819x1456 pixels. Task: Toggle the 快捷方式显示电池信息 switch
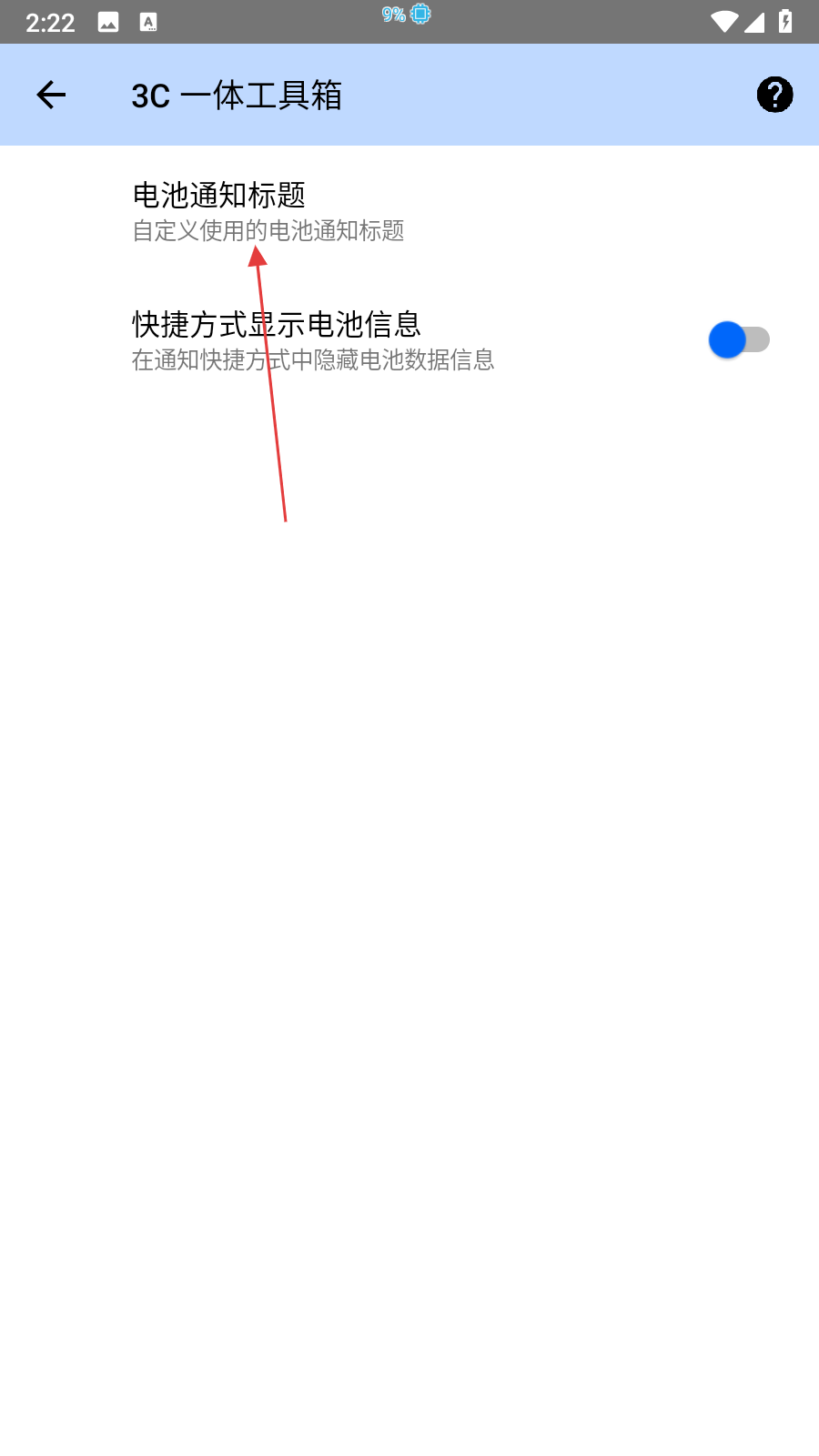(739, 340)
